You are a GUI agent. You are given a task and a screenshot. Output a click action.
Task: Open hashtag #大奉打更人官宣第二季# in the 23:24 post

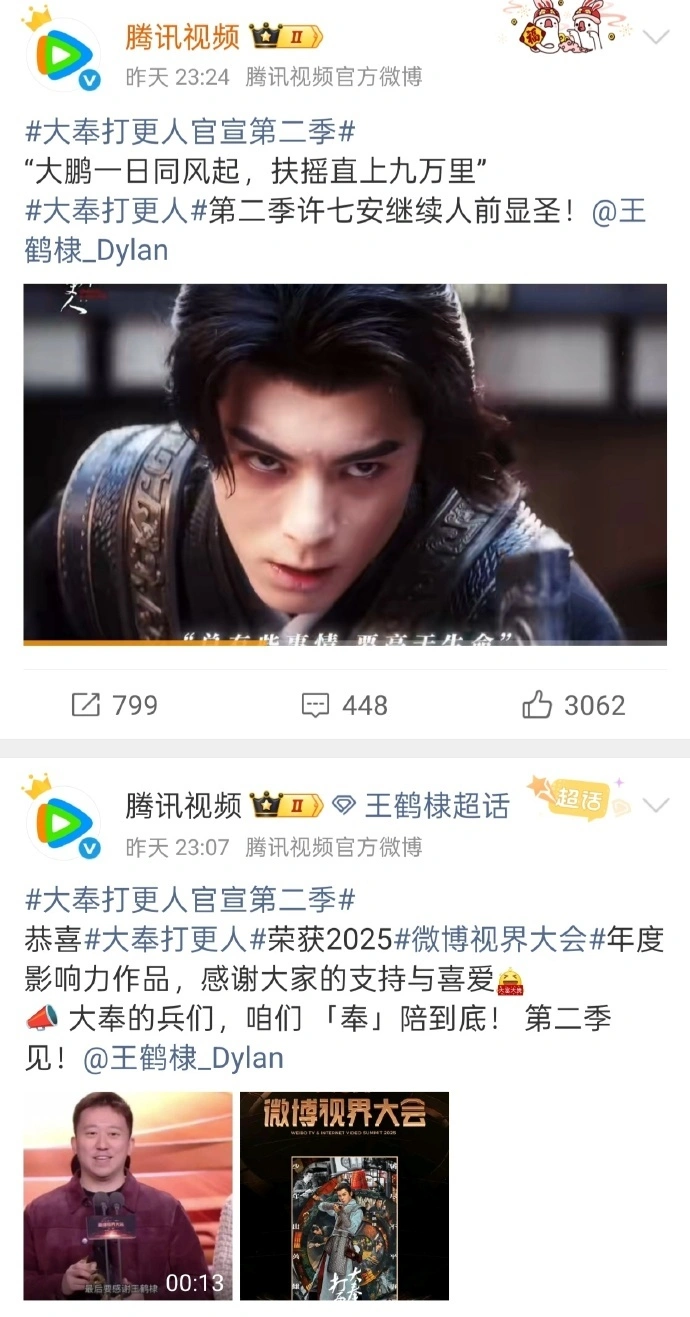190,132
